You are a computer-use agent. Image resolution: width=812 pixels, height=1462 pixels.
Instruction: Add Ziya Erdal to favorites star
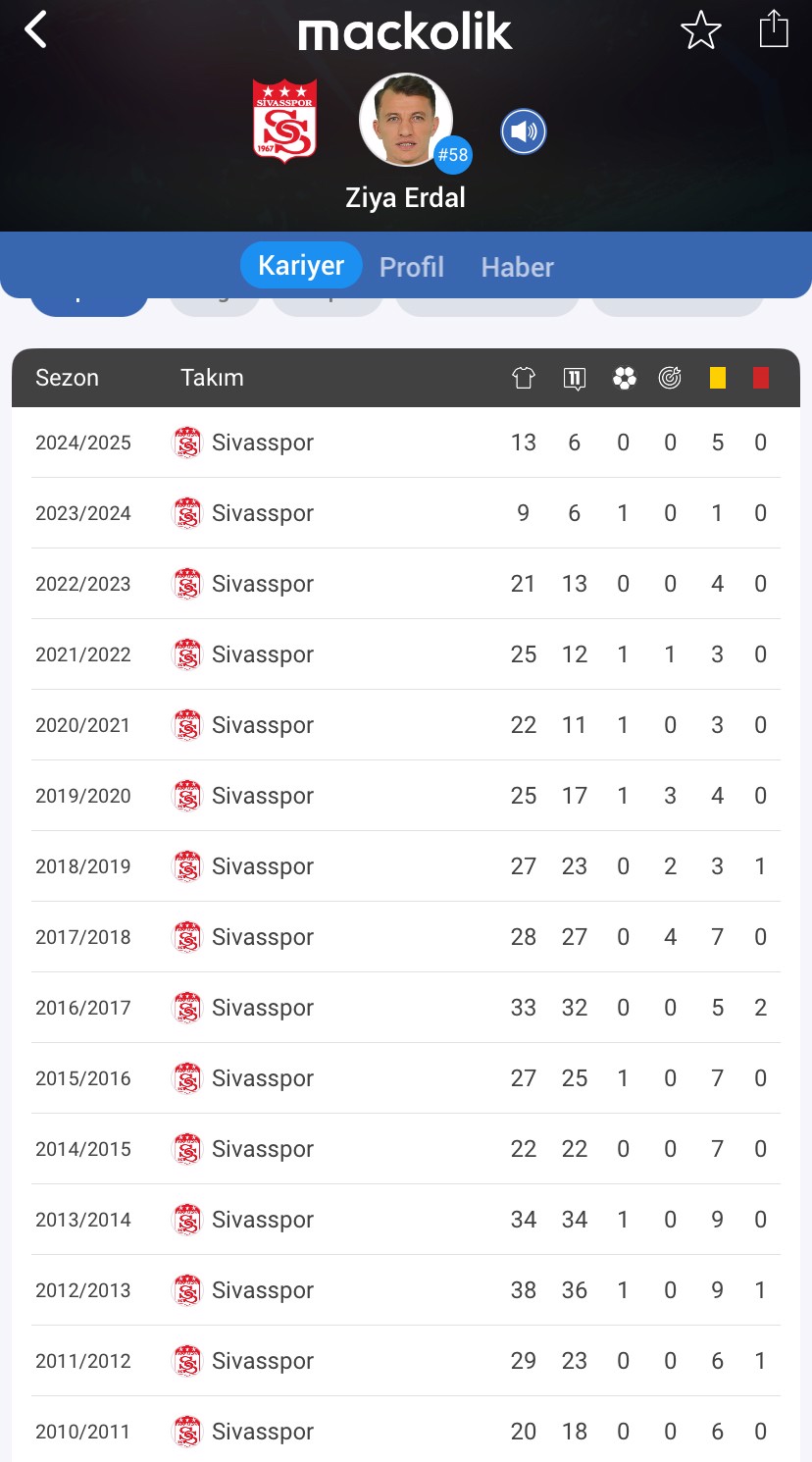701,30
